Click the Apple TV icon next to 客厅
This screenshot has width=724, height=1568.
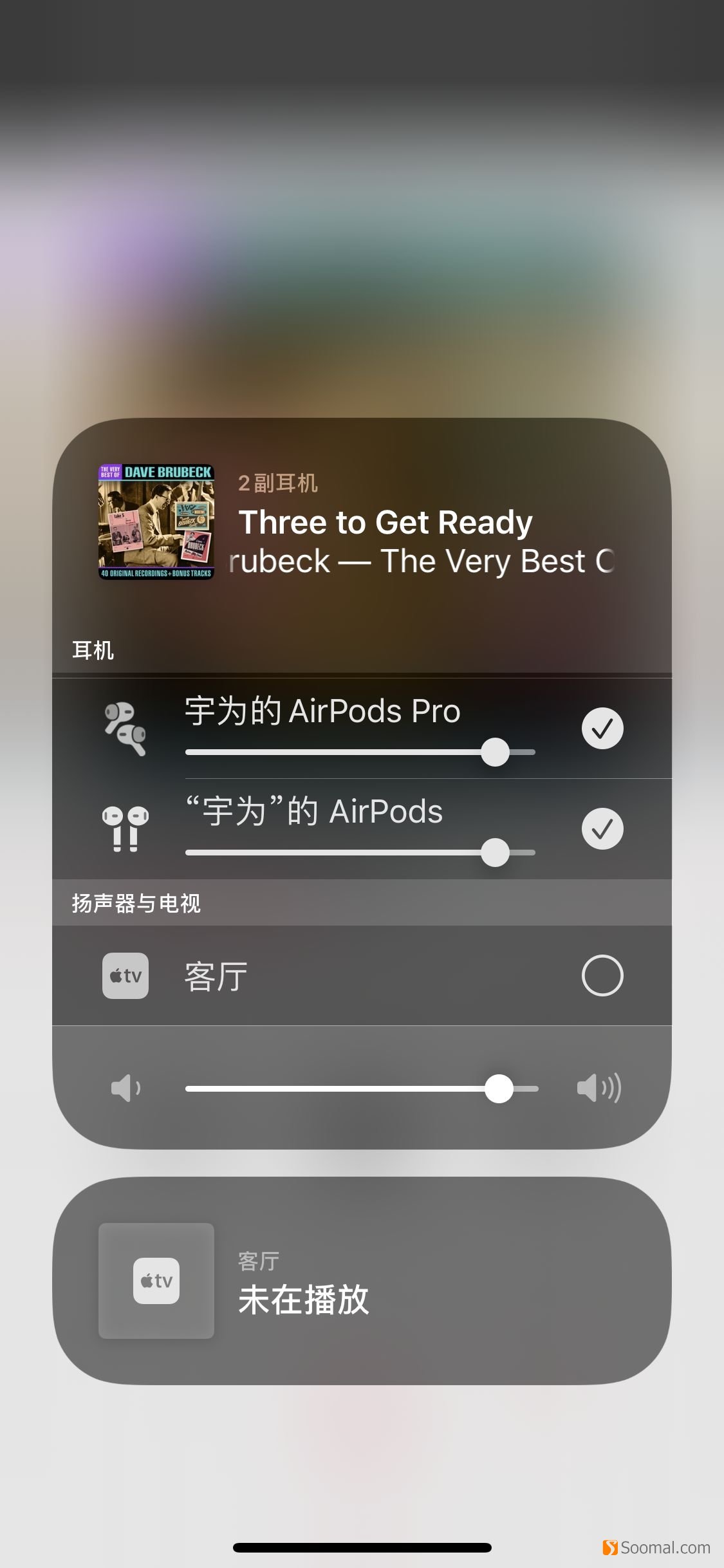pyautogui.click(x=125, y=975)
